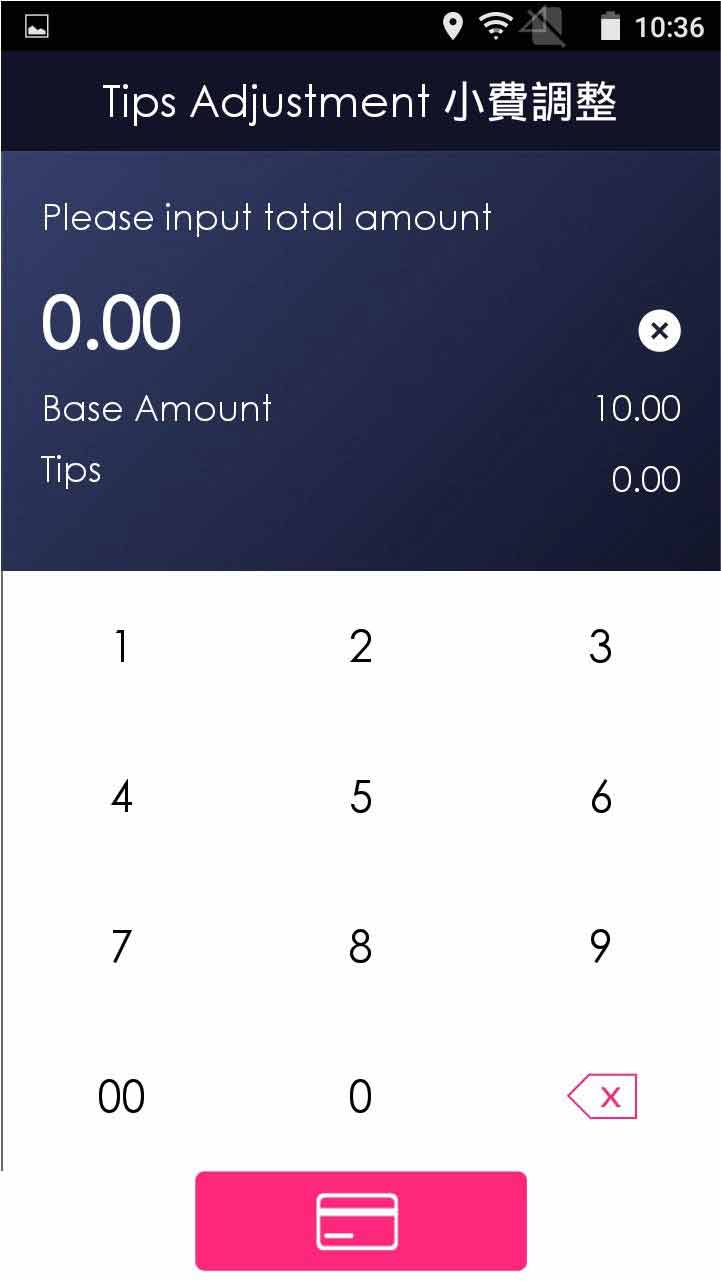Tap number 4 key
This screenshot has height=1281, width=721.
(x=121, y=797)
